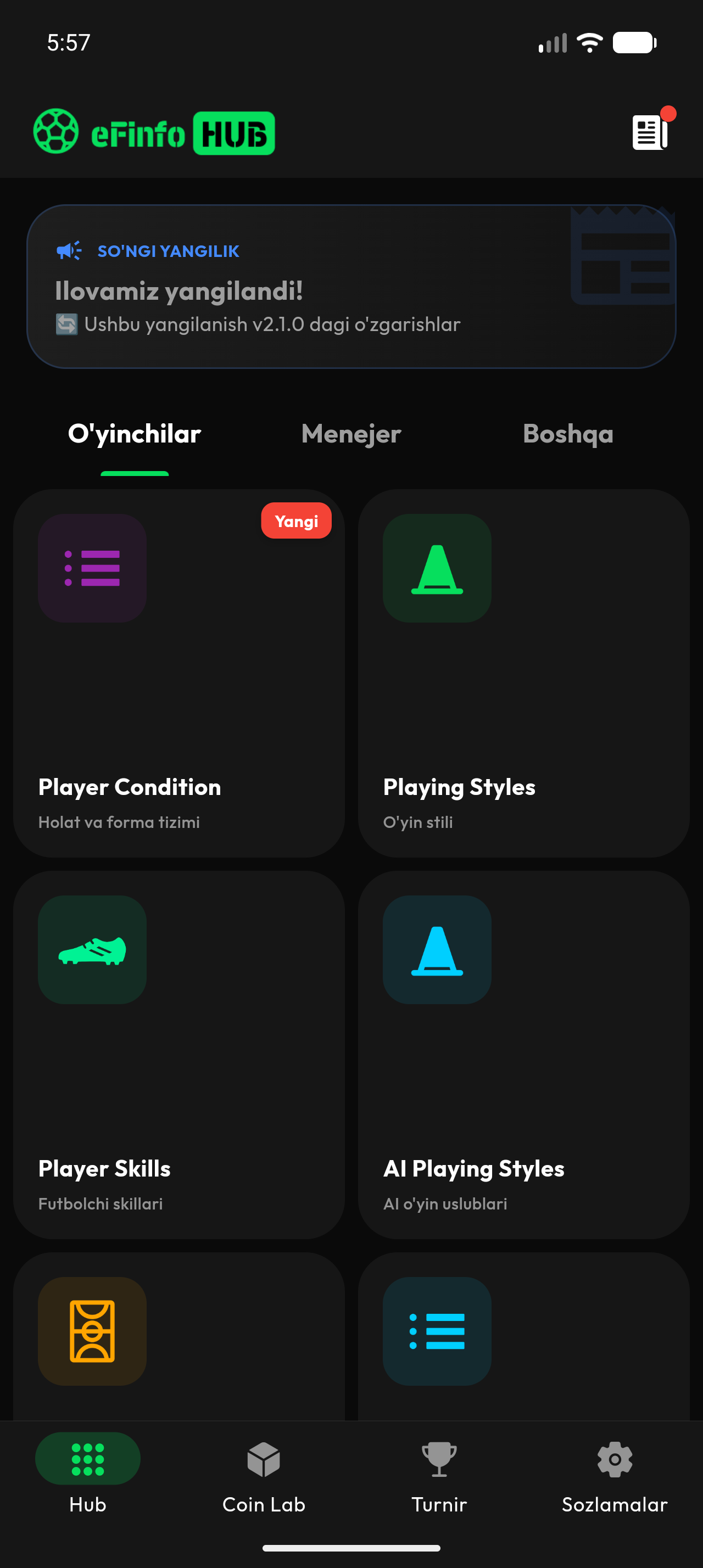Open the latest news banner about app update
Image resolution: width=703 pixels, height=1568 pixels.
(x=351, y=287)
